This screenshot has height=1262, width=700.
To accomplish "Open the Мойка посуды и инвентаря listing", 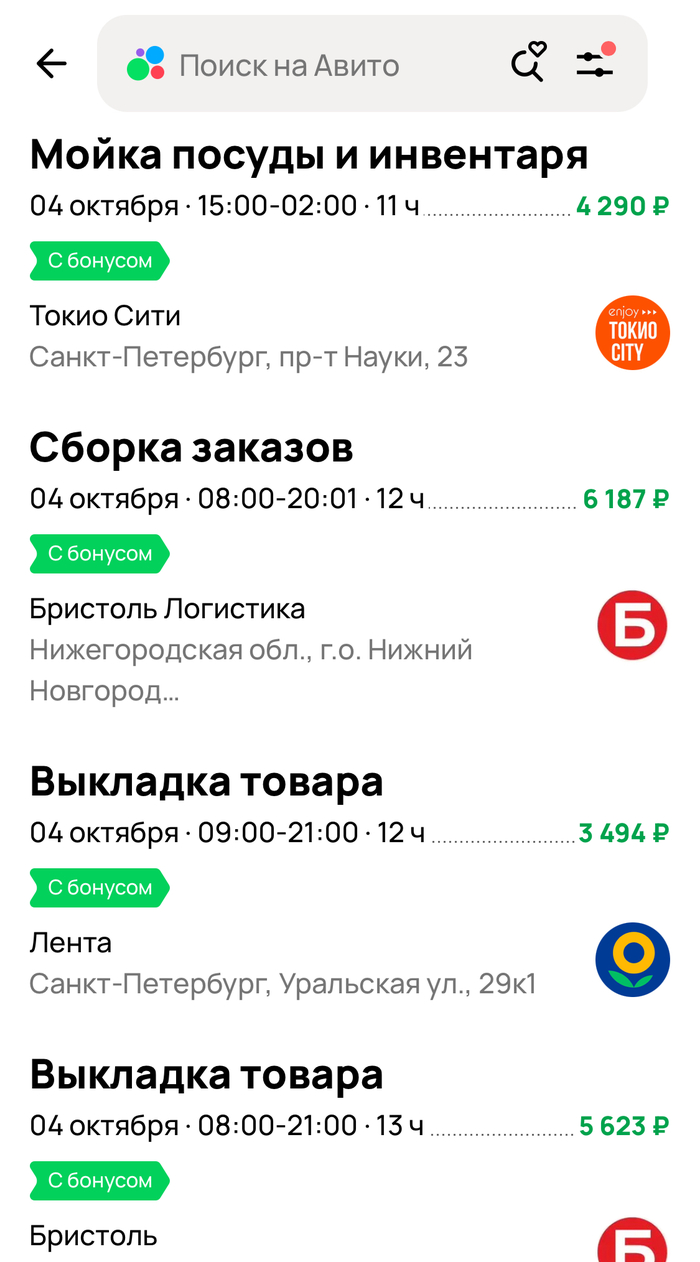I will [x=309, y=155].
